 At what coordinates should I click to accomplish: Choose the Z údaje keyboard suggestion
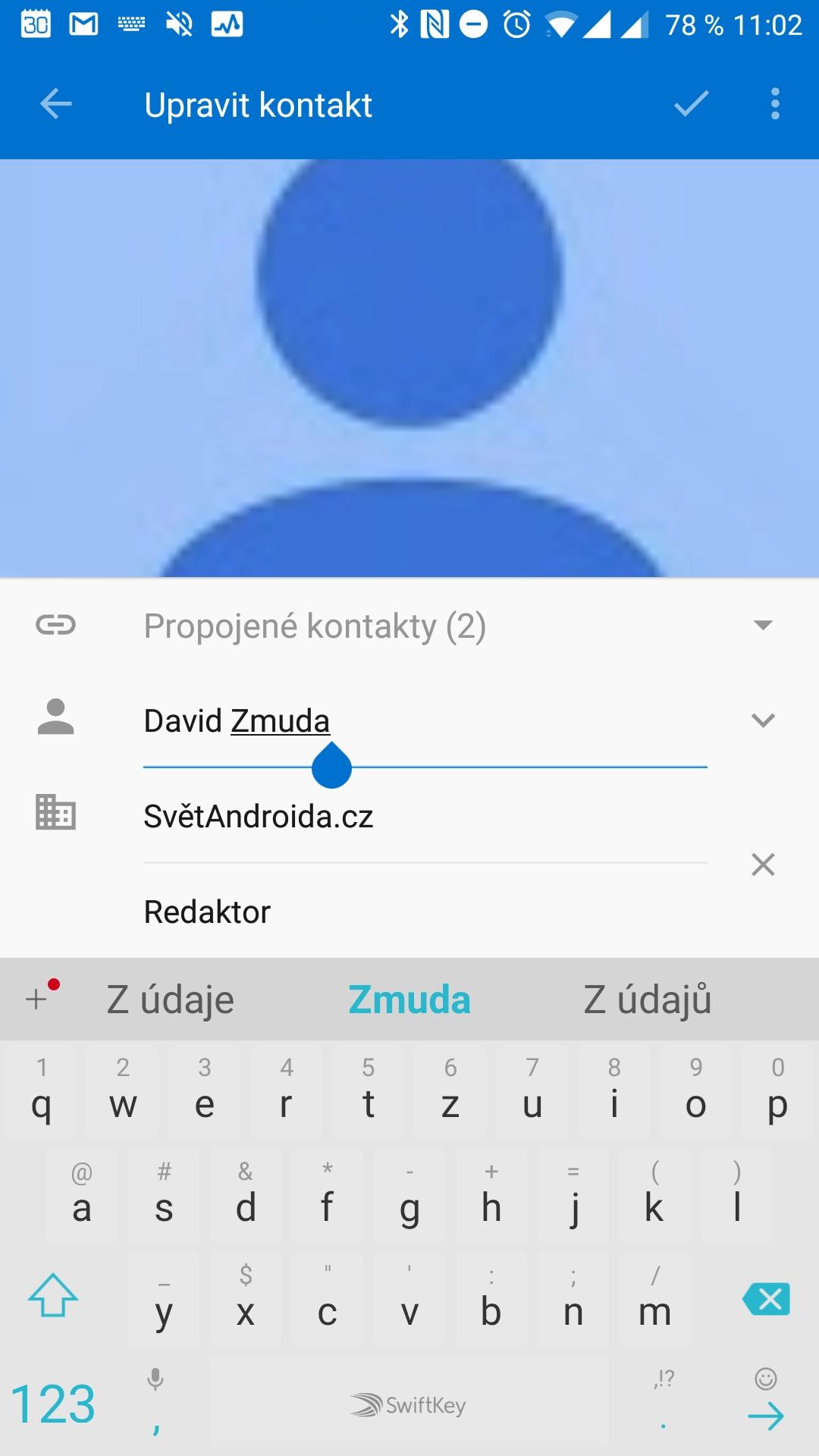171,999
